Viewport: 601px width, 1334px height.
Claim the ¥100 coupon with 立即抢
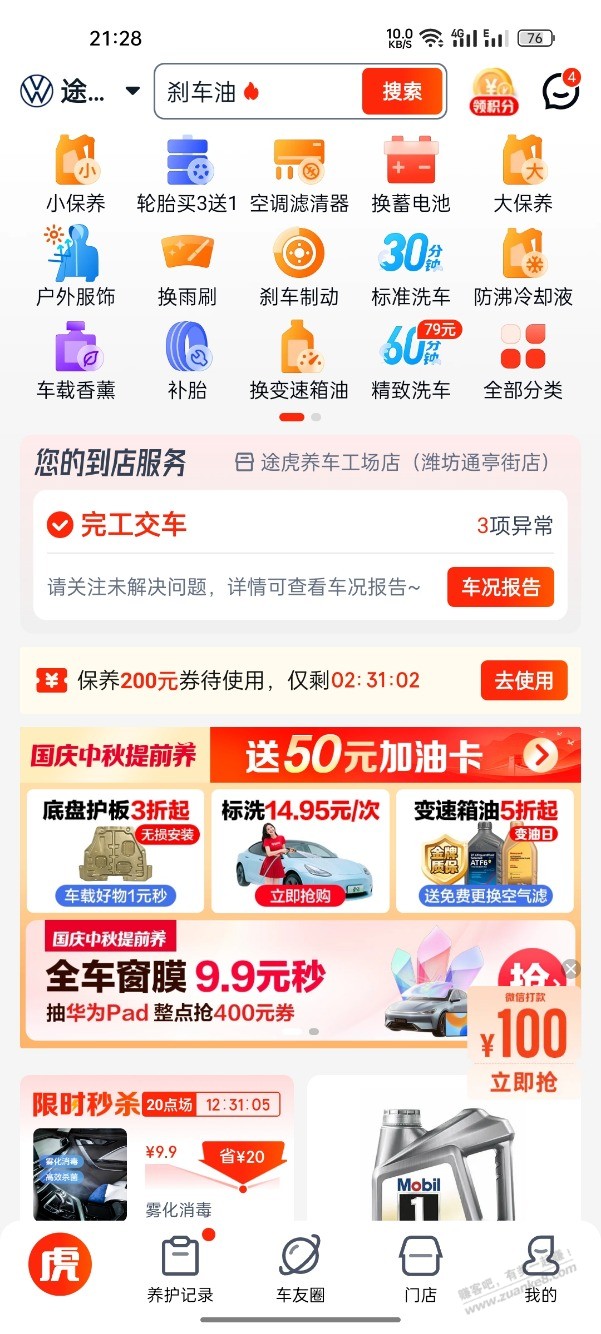523,1082
